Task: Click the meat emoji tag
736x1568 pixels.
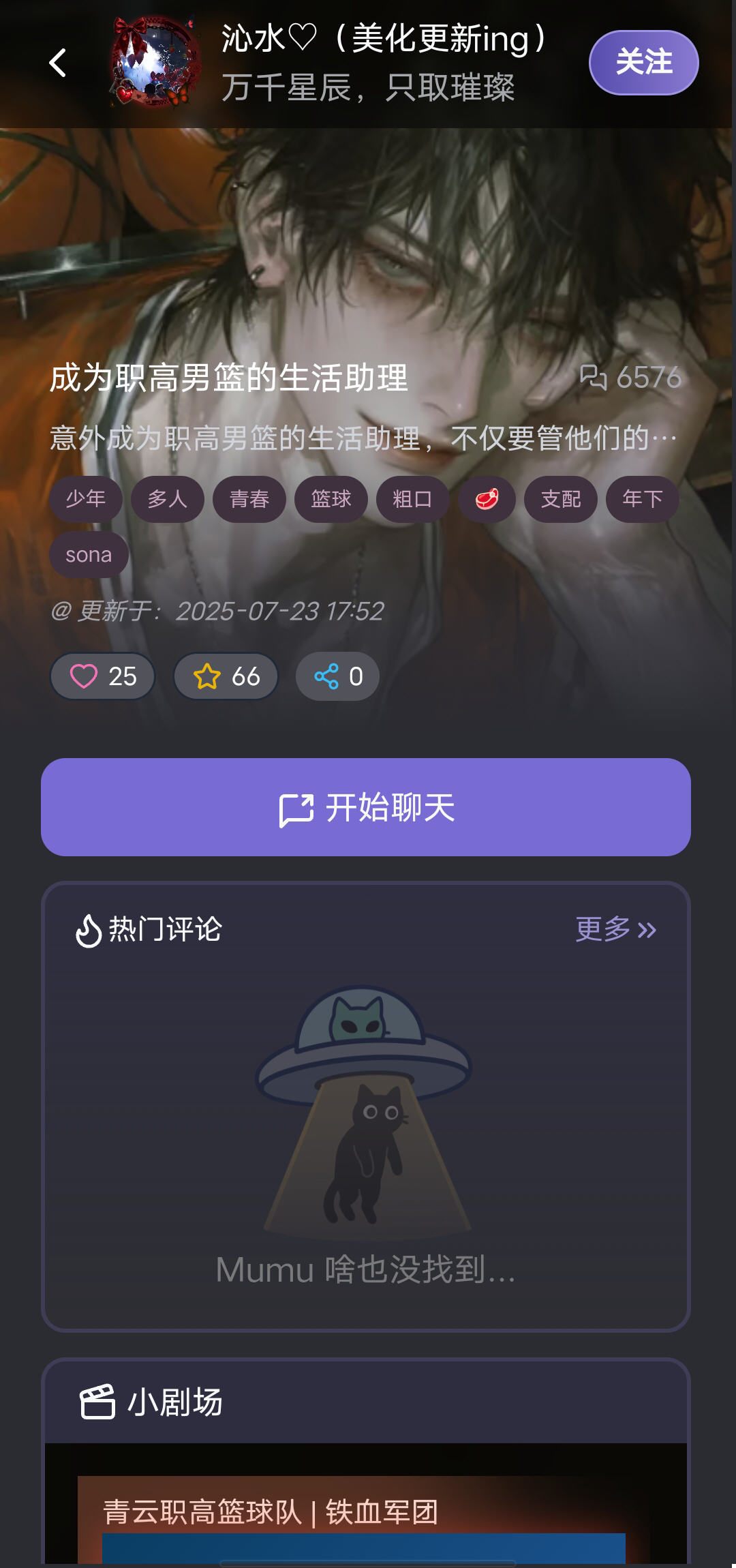Action: point(488,499)
